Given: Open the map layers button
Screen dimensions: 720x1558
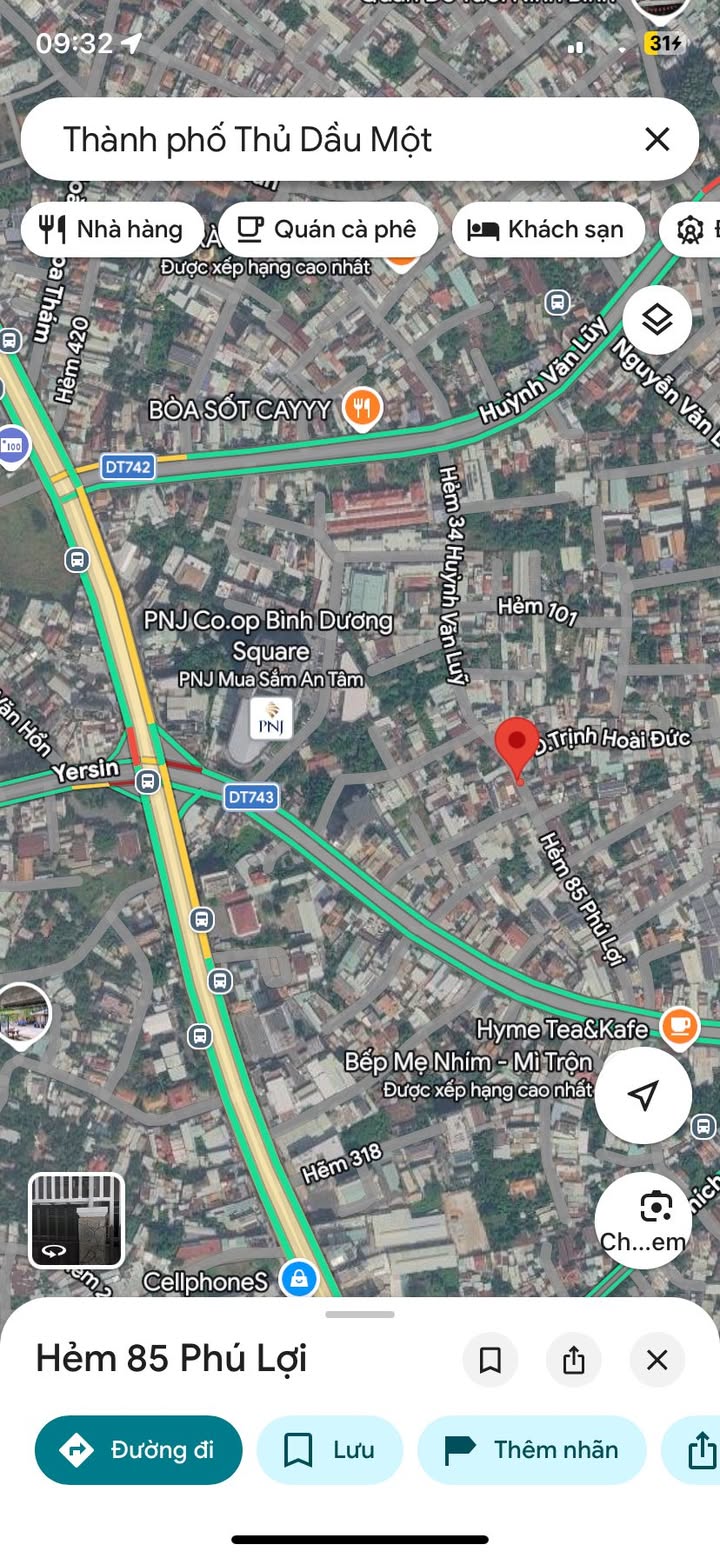Looking at the screenshot, I should click(x=657, y=320).
